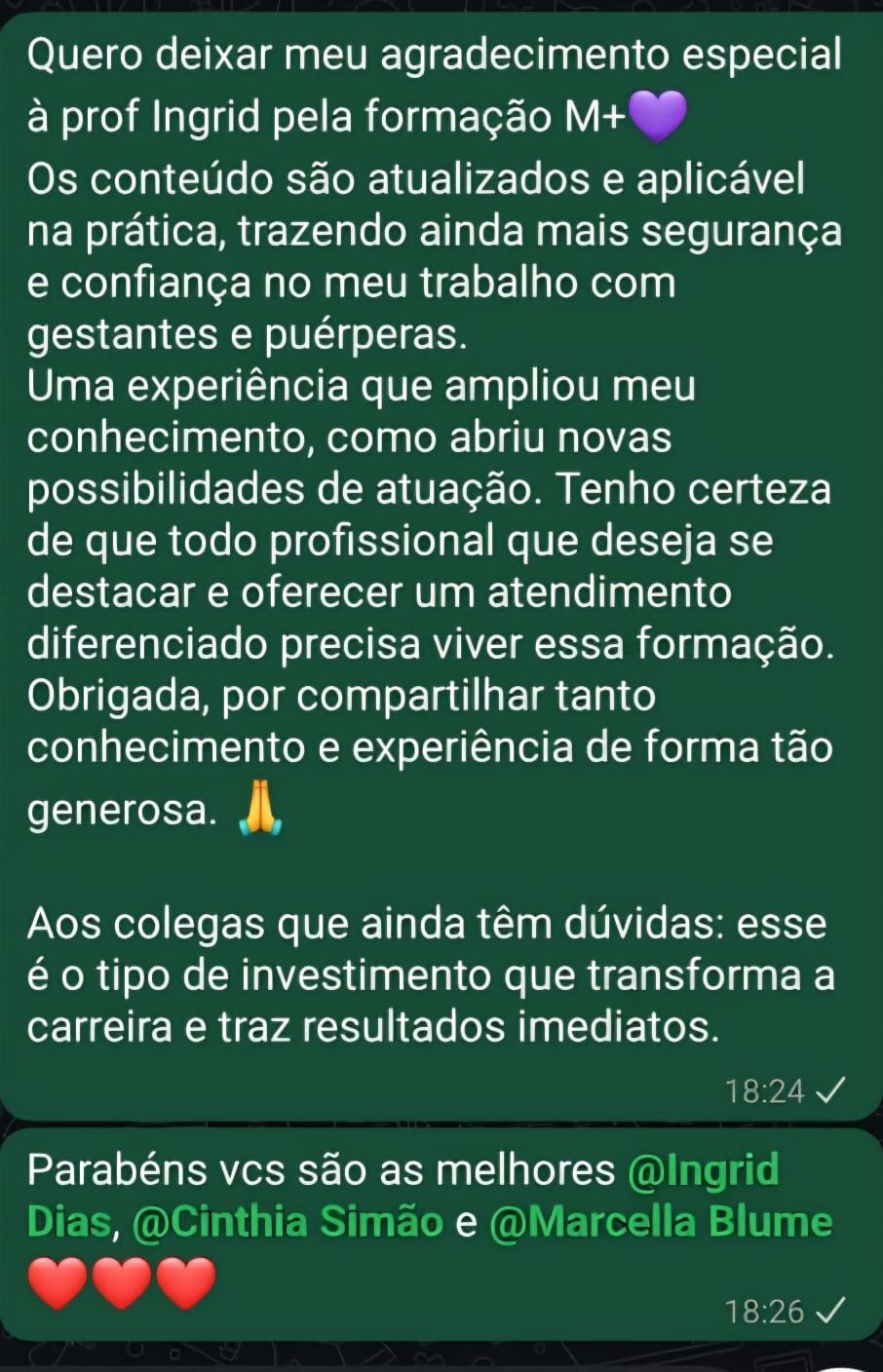Open the @Cinthia Simão mention

287,1221
